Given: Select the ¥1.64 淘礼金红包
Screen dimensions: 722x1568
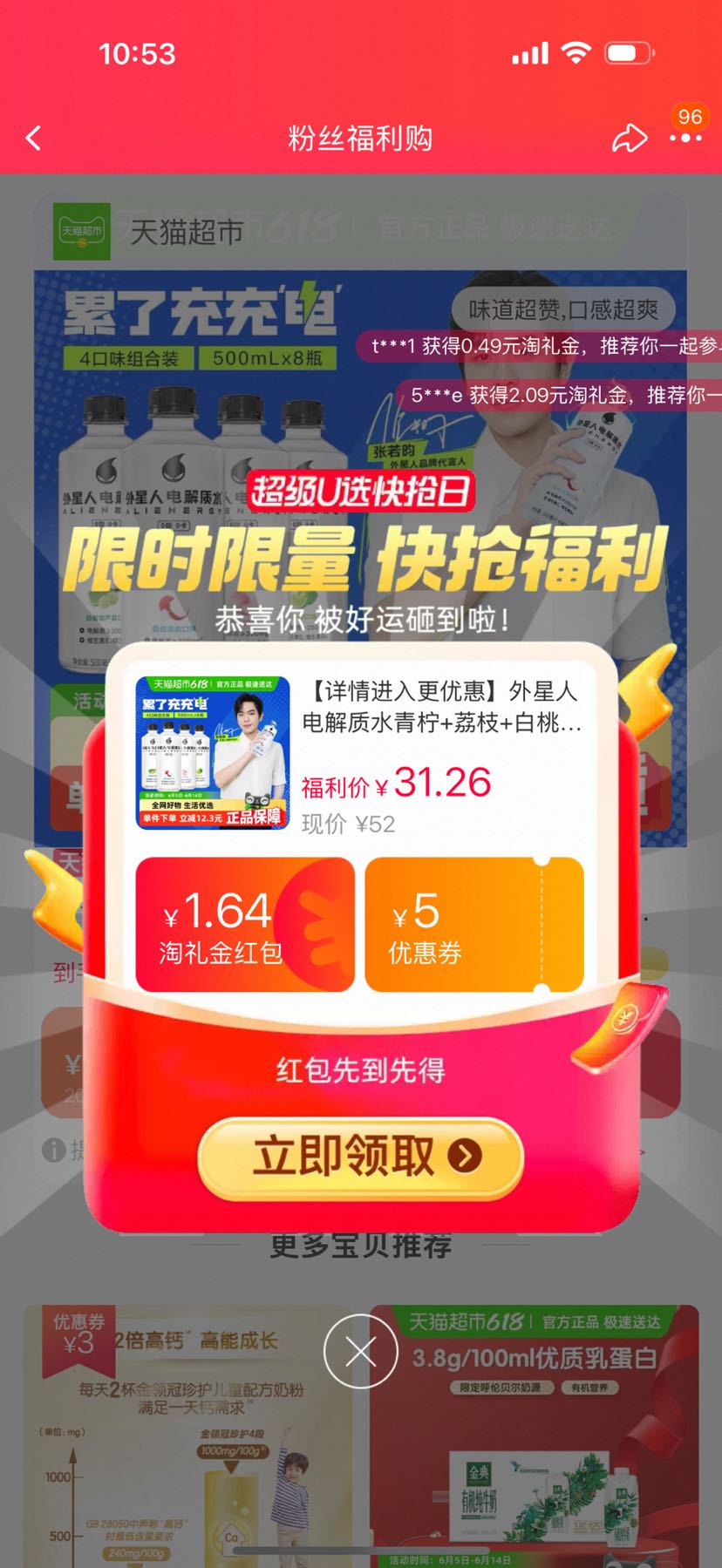Looking at the screenshot, I should tap(245, 925).
